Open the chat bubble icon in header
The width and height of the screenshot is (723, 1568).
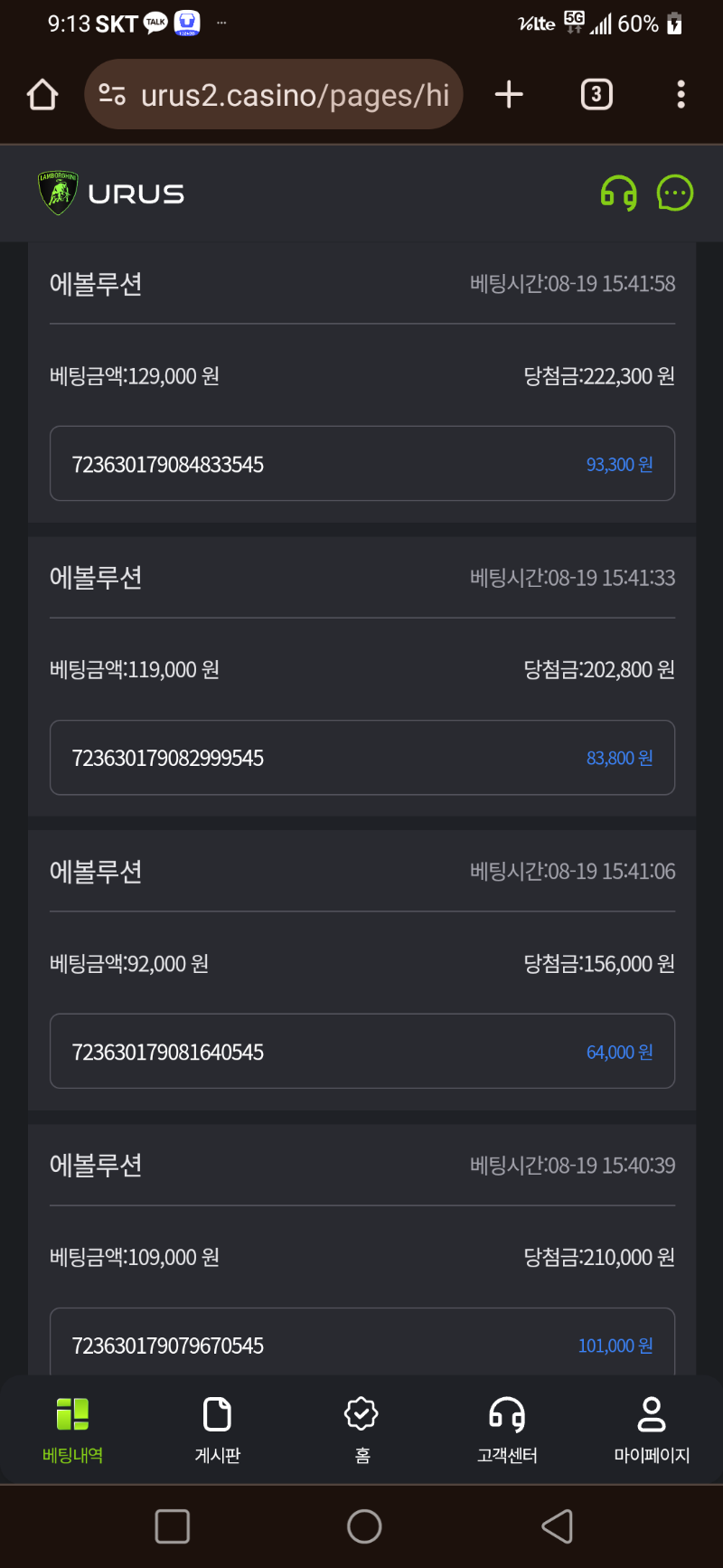click(675, 193)
